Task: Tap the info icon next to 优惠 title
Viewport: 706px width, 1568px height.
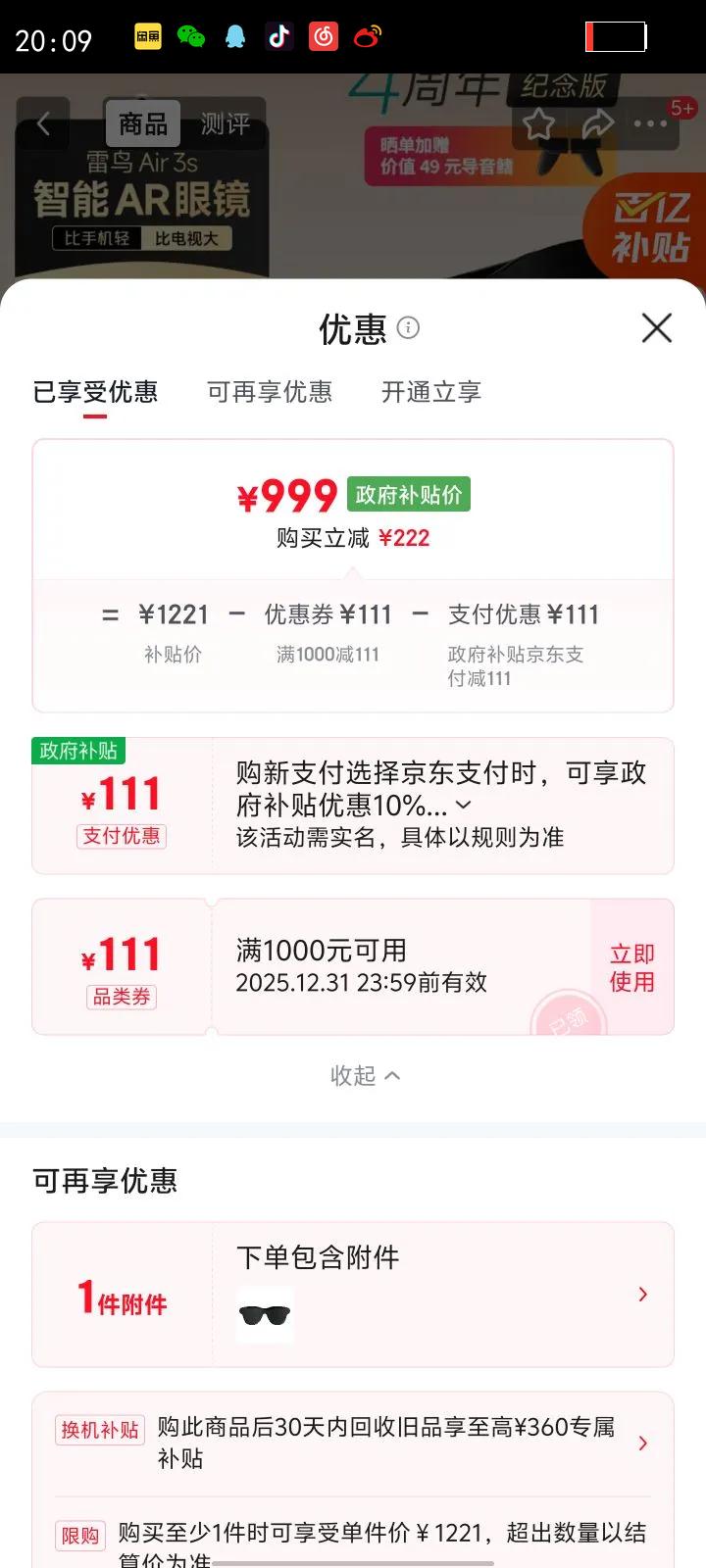Action: point(409,329)
